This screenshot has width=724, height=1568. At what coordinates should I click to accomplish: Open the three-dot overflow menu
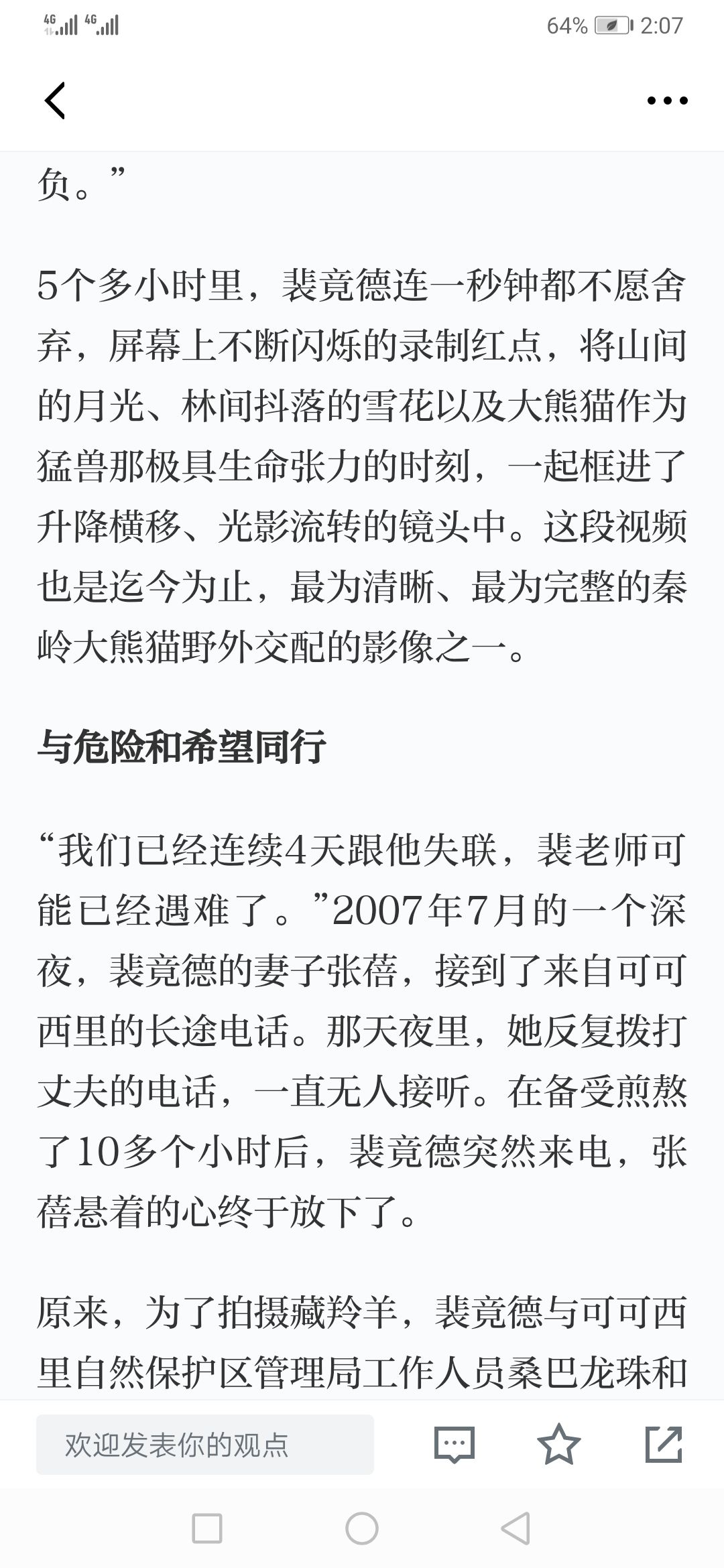coord(667,101)
